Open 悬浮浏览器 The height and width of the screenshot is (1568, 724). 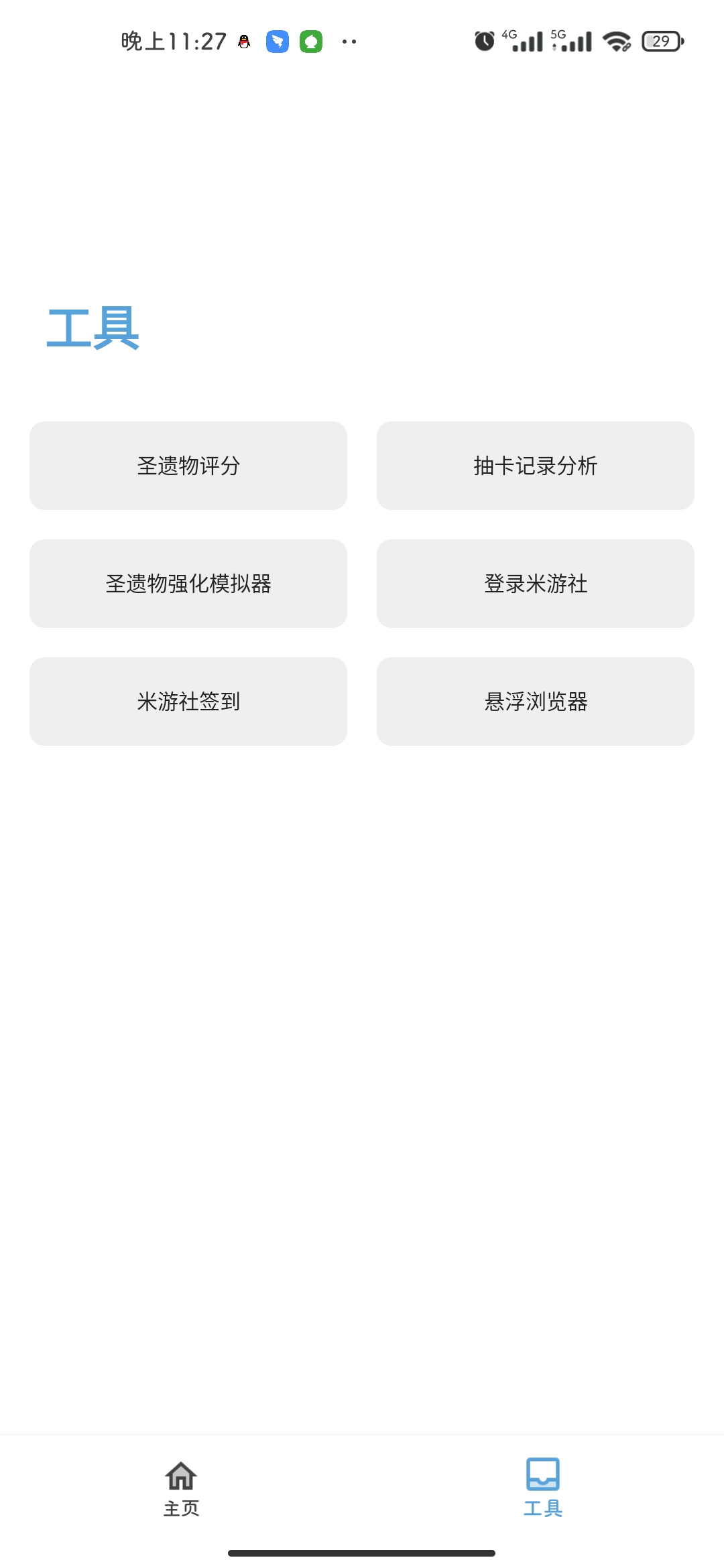click(535, 702)
